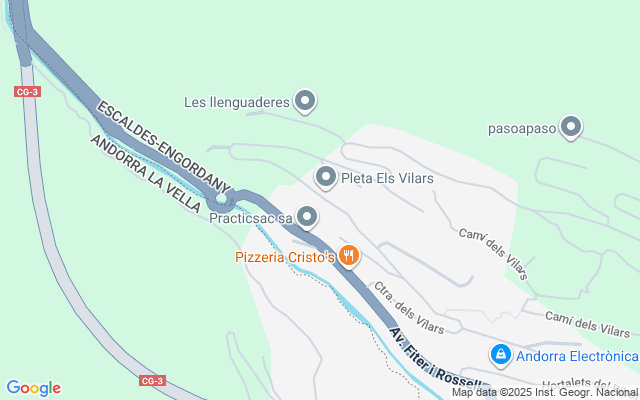640x400 pixels.
Task: Tap the Pleta Els Vilars marker
Action: point(326,178)
